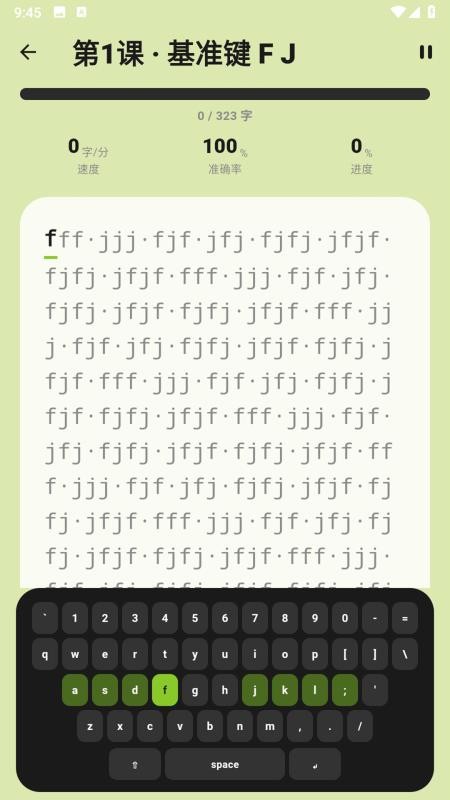Tap the k key

coord(285,690)
